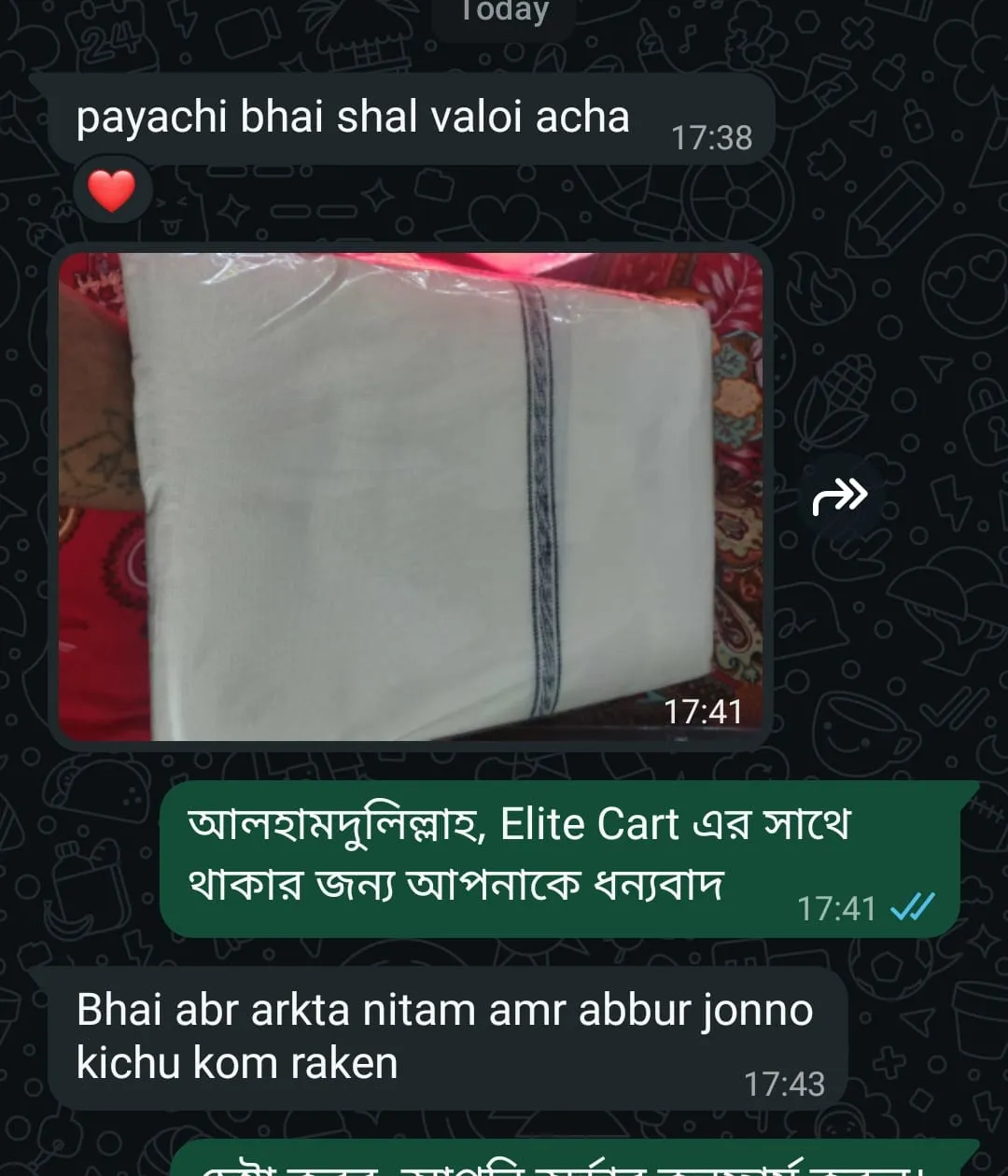Forward the shawl photo using the arrow icon
Image resolution: width=1008 pixels, height=1176 pixels.
click(x=839, y=497)
